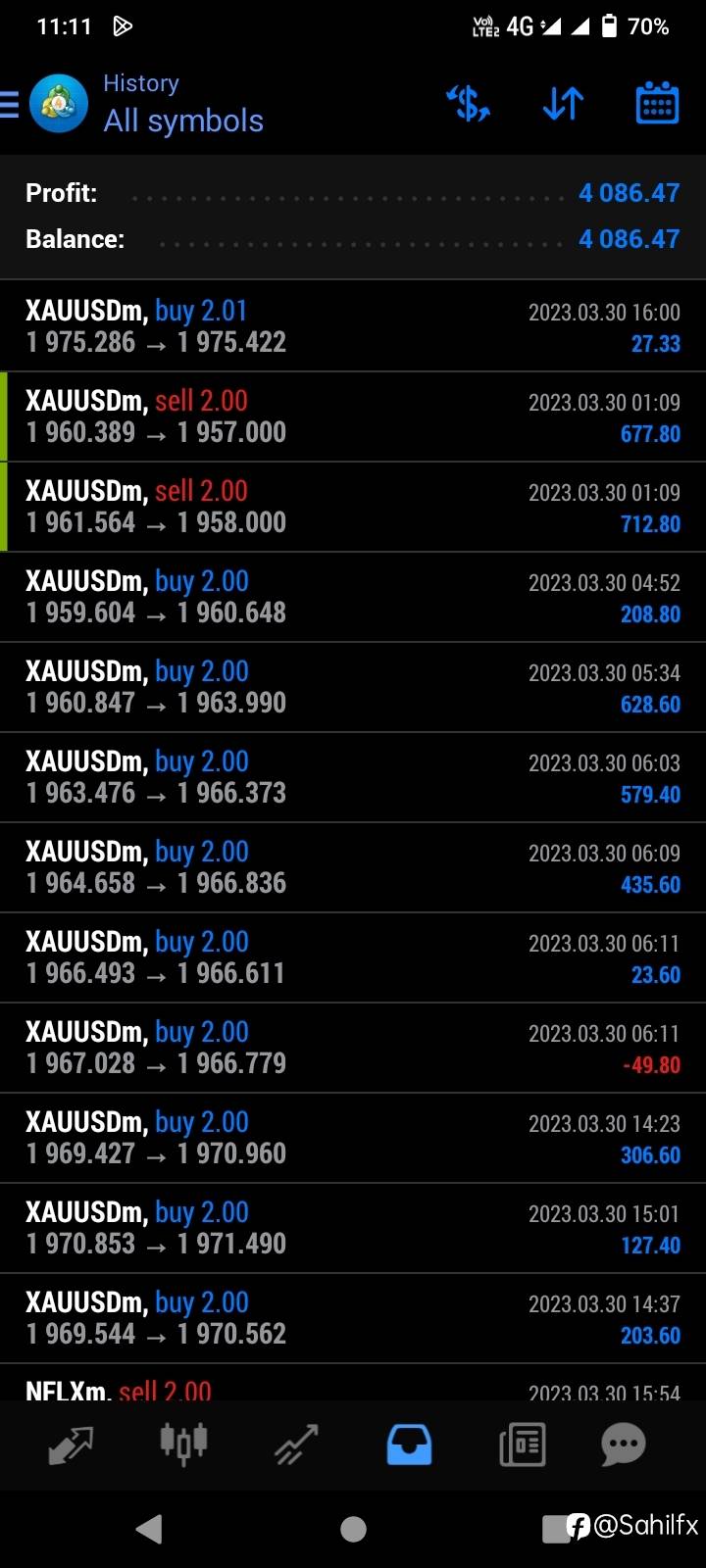This screenshot has height=1568, width=706.
Task: Open the calendar date range picker
Action: (657, 103)
